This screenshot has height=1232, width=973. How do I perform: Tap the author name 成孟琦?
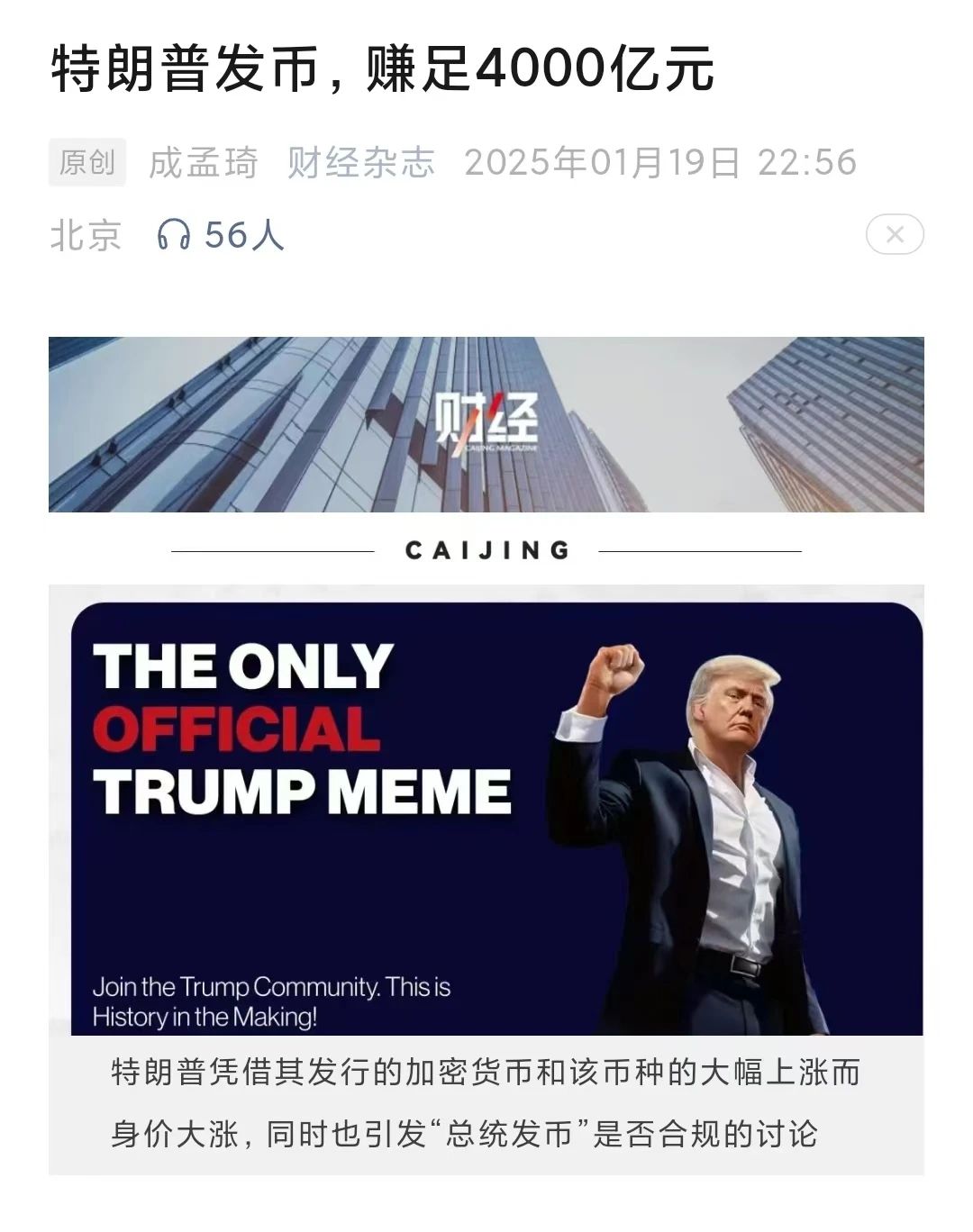coord(204,163)
